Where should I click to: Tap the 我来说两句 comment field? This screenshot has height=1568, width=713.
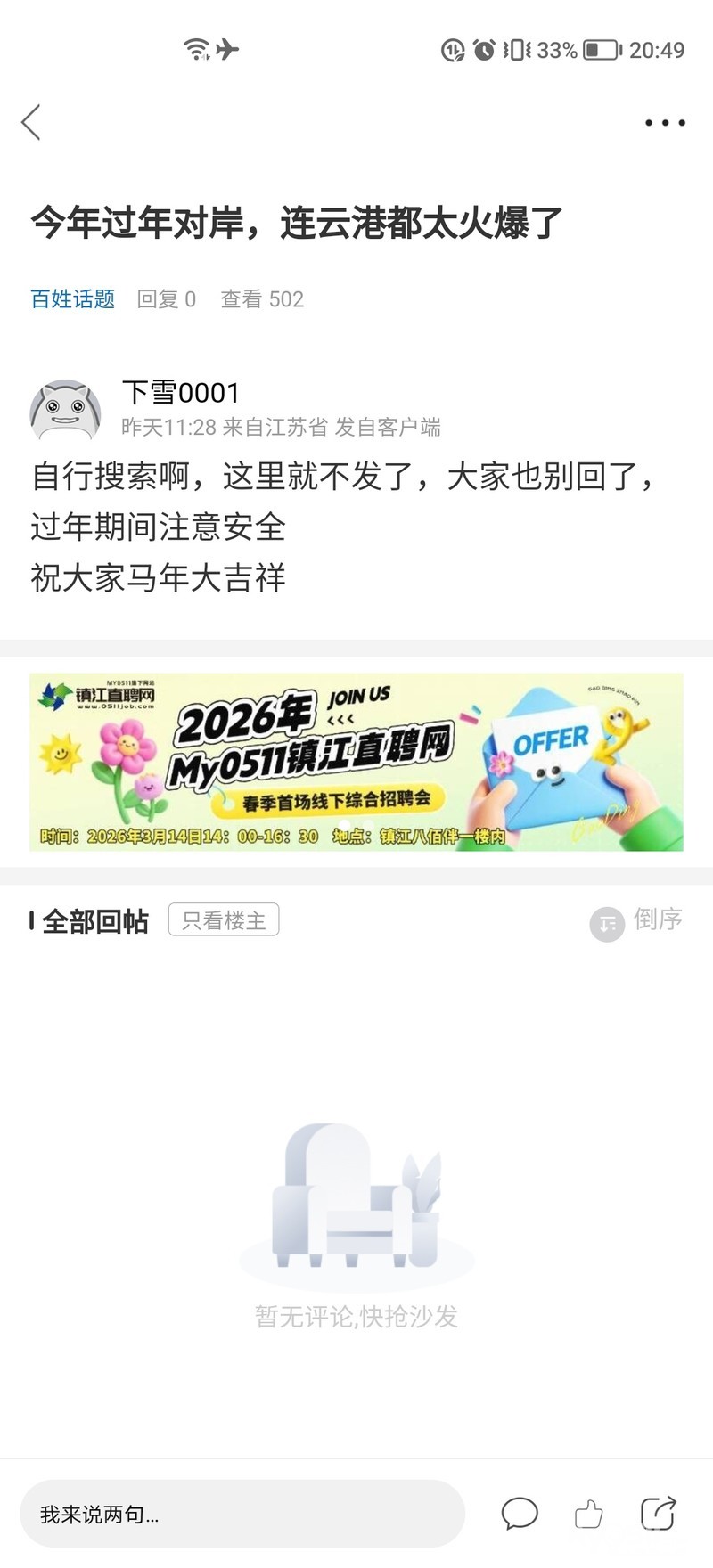tap(242, 1514)
